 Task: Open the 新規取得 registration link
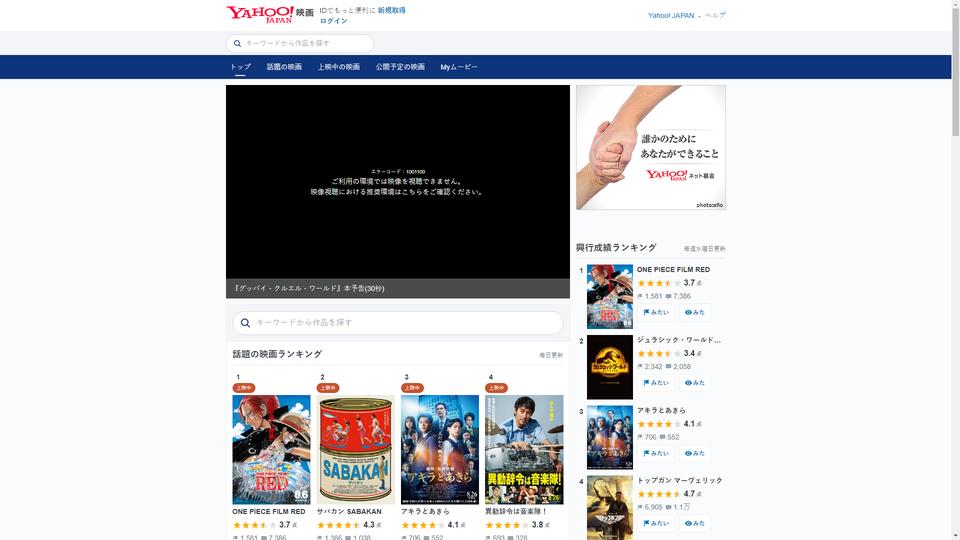[x=392, y=10]
